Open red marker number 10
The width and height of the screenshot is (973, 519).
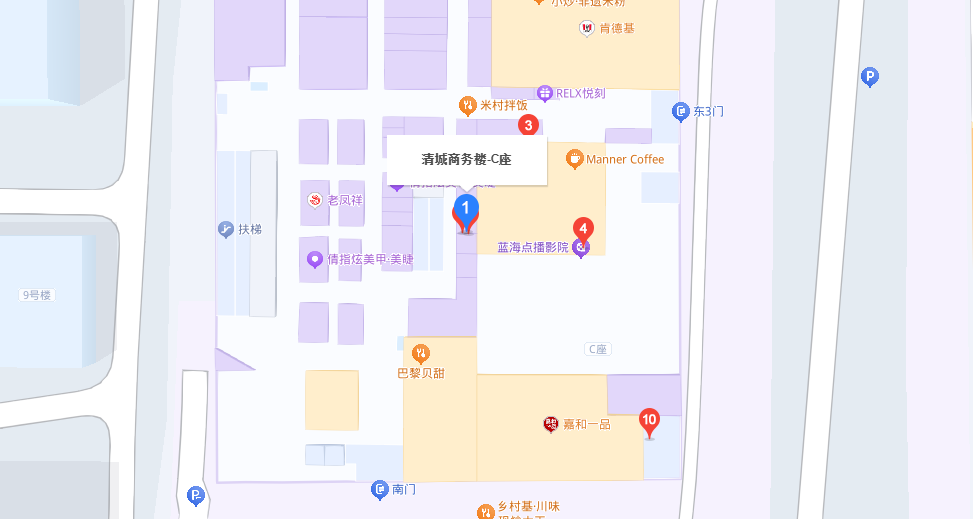649,421
